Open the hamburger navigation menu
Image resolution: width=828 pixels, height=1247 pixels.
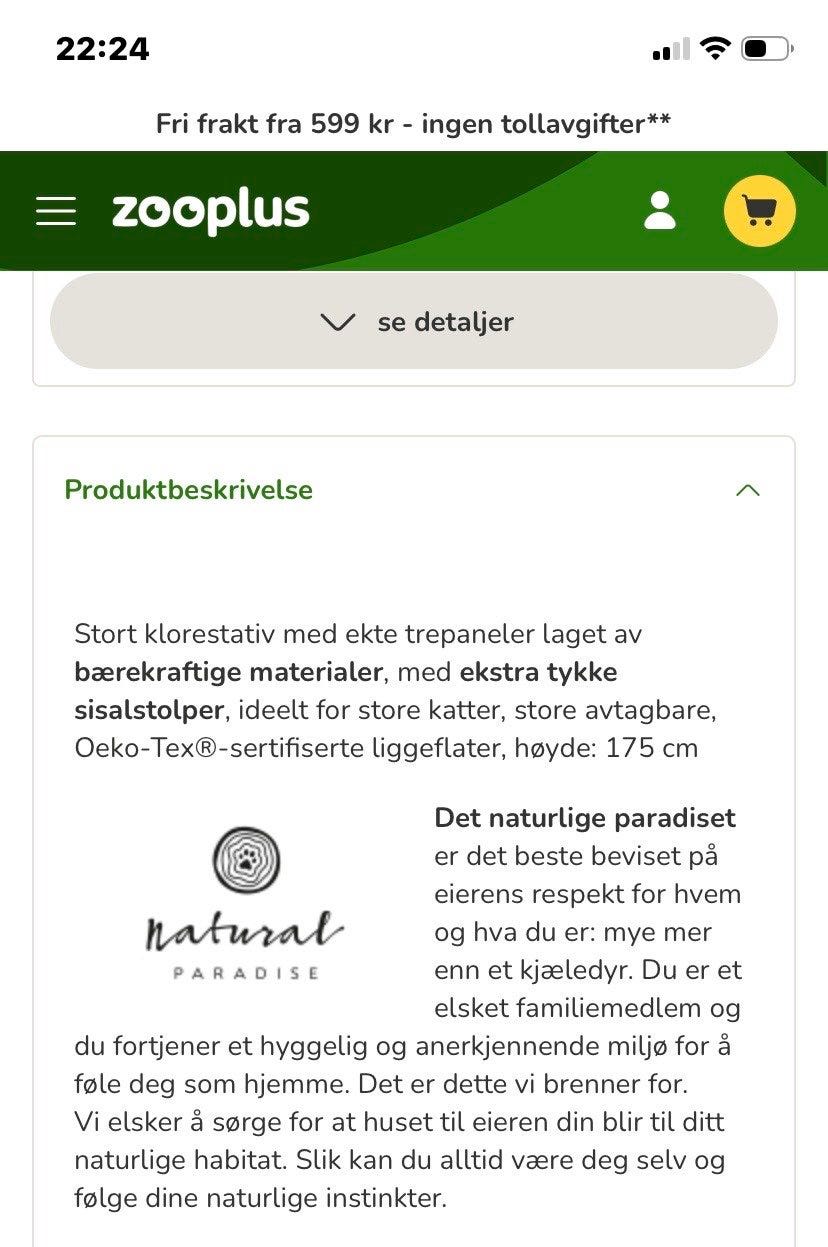[56, 211]
